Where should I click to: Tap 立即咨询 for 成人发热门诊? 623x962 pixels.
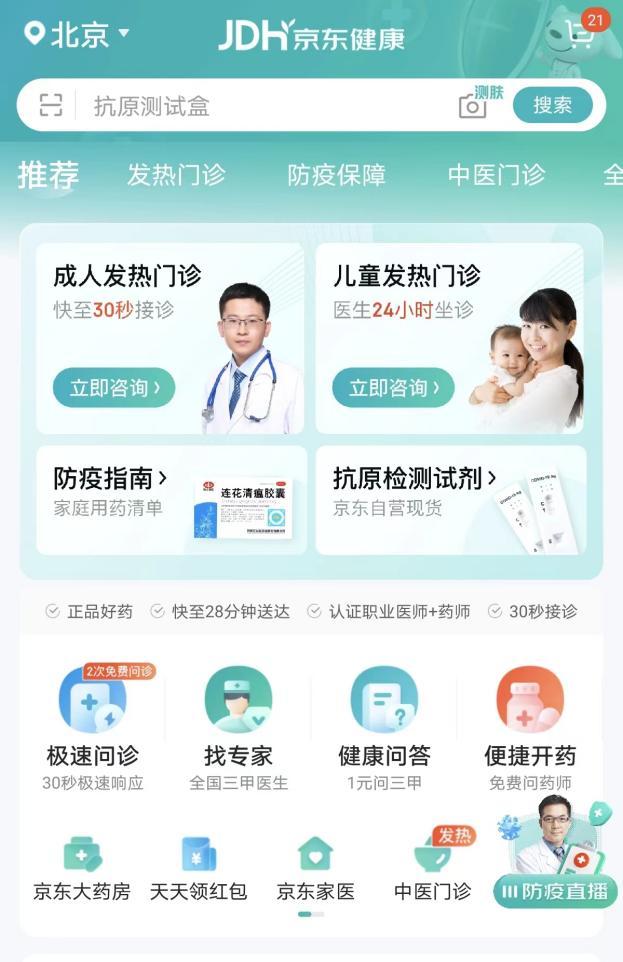point(114,388)
